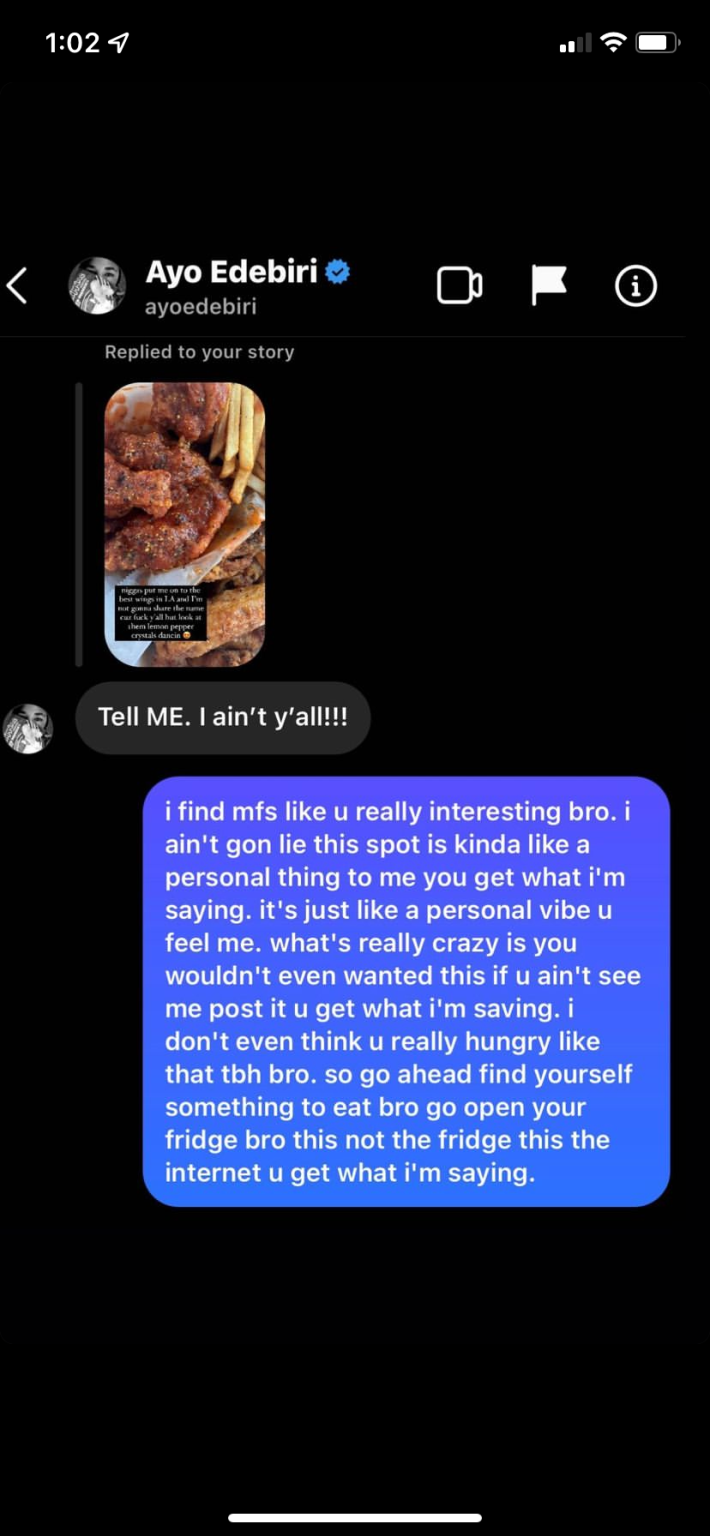Flag this conversation
This screenshot has height=1536, width=710.
pyautogui.click(x=548, y=286)
